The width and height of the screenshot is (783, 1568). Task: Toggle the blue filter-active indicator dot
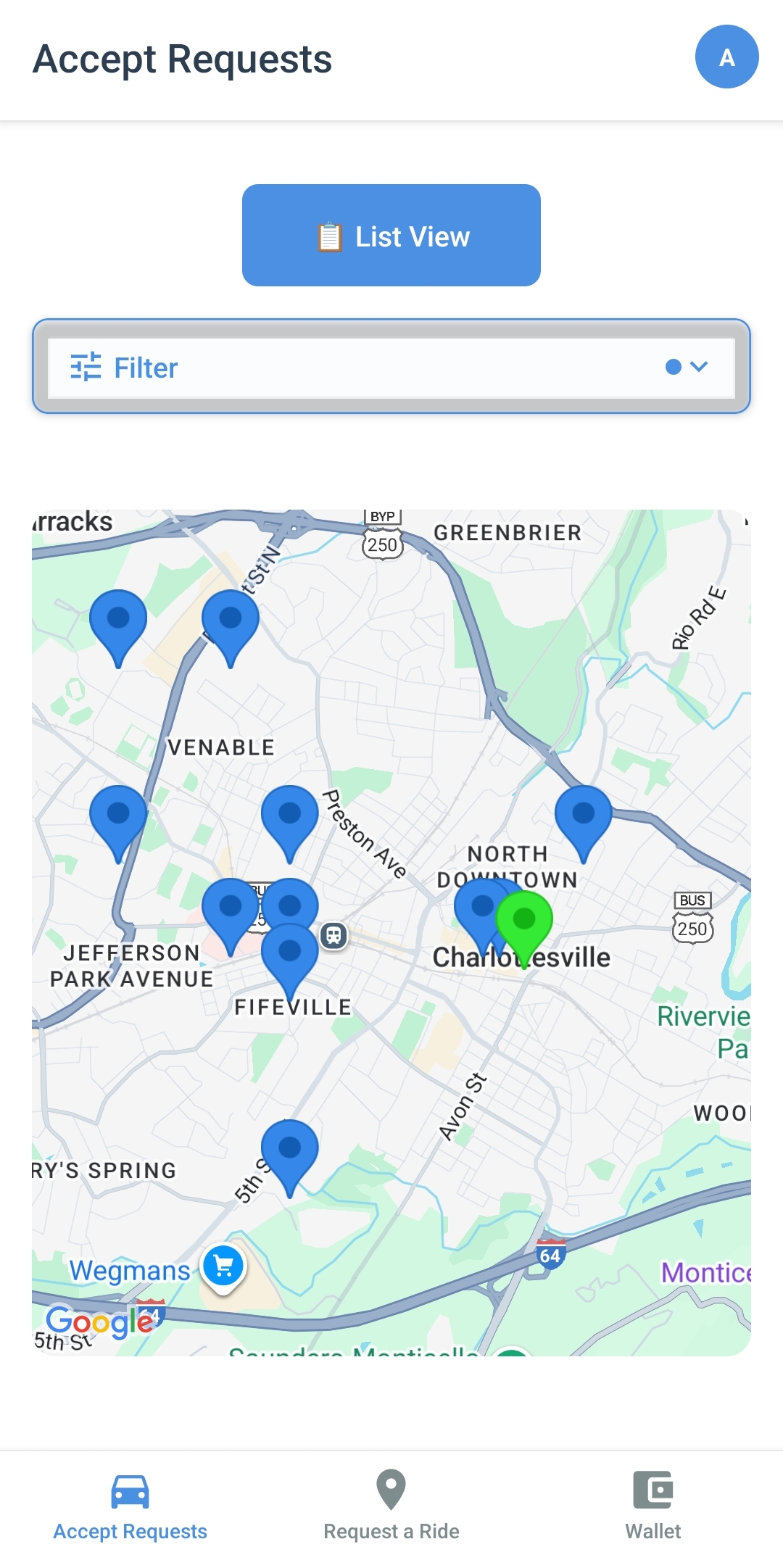(x=672, y=368)
